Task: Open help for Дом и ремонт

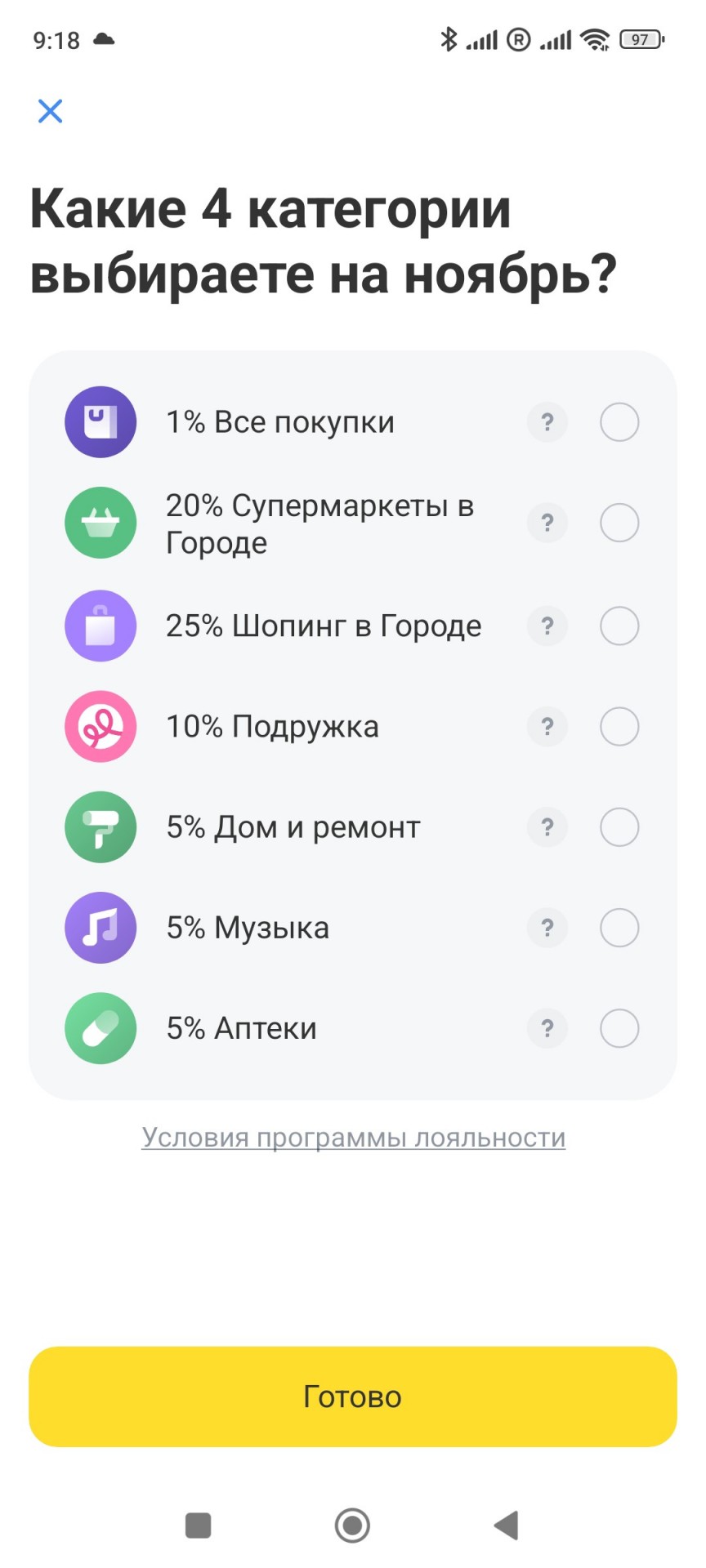Action: pos(547,827)
